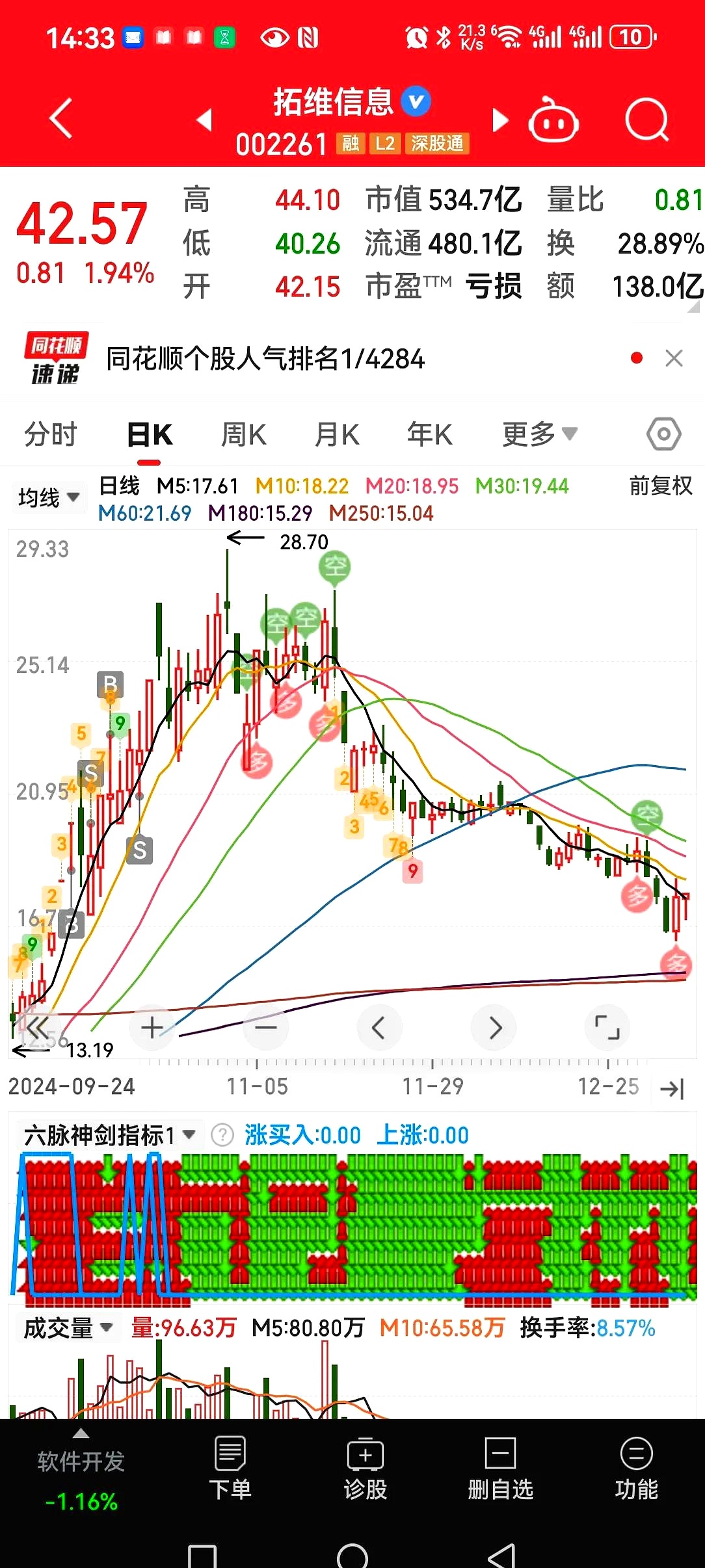Zoom out the K-line chart

pyautogui.click(x=265, y=1028)
